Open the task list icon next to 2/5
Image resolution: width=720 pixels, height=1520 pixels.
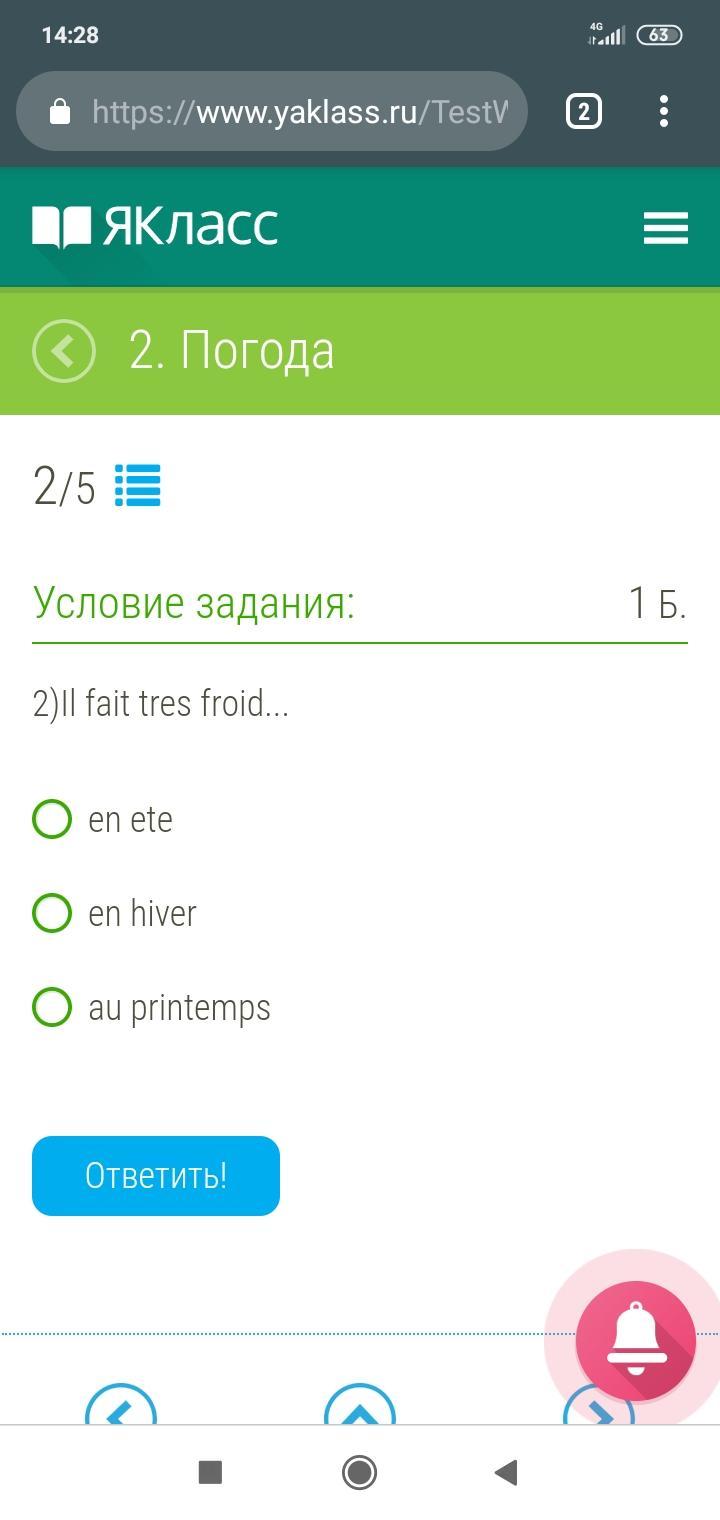click(x=137, y=486)
